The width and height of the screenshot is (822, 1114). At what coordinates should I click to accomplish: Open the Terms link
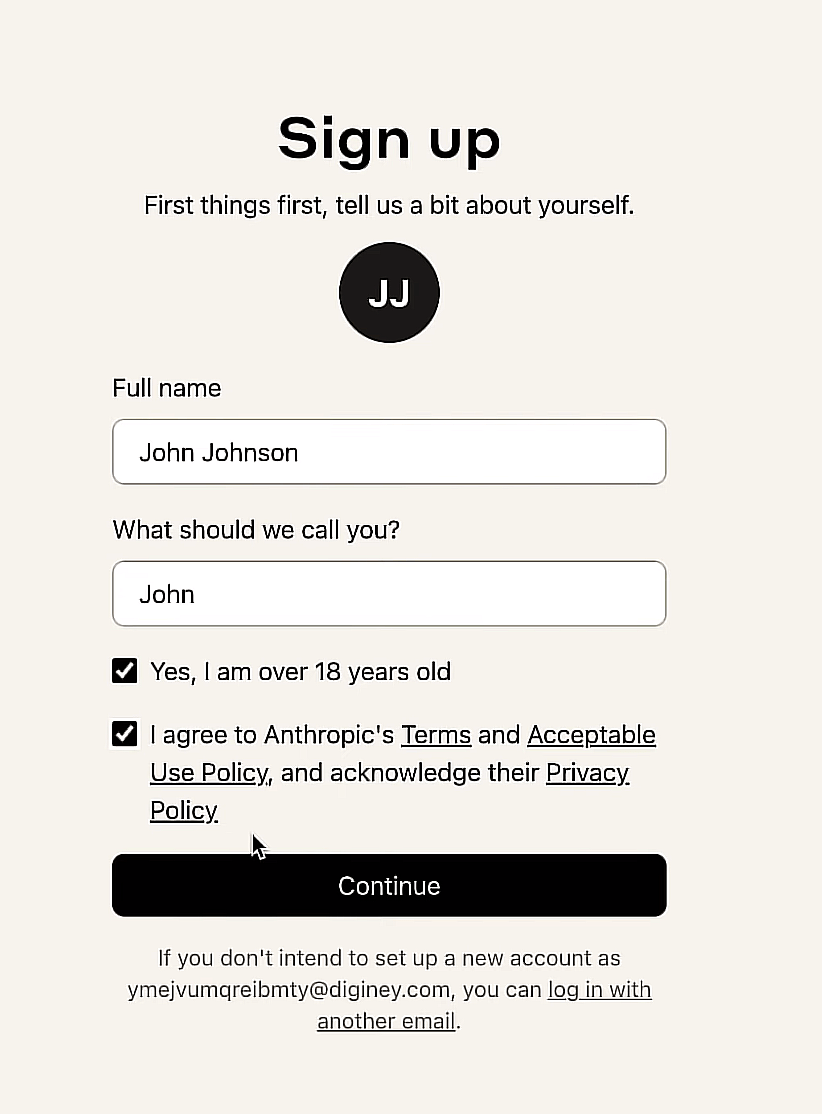click(436, 735)
